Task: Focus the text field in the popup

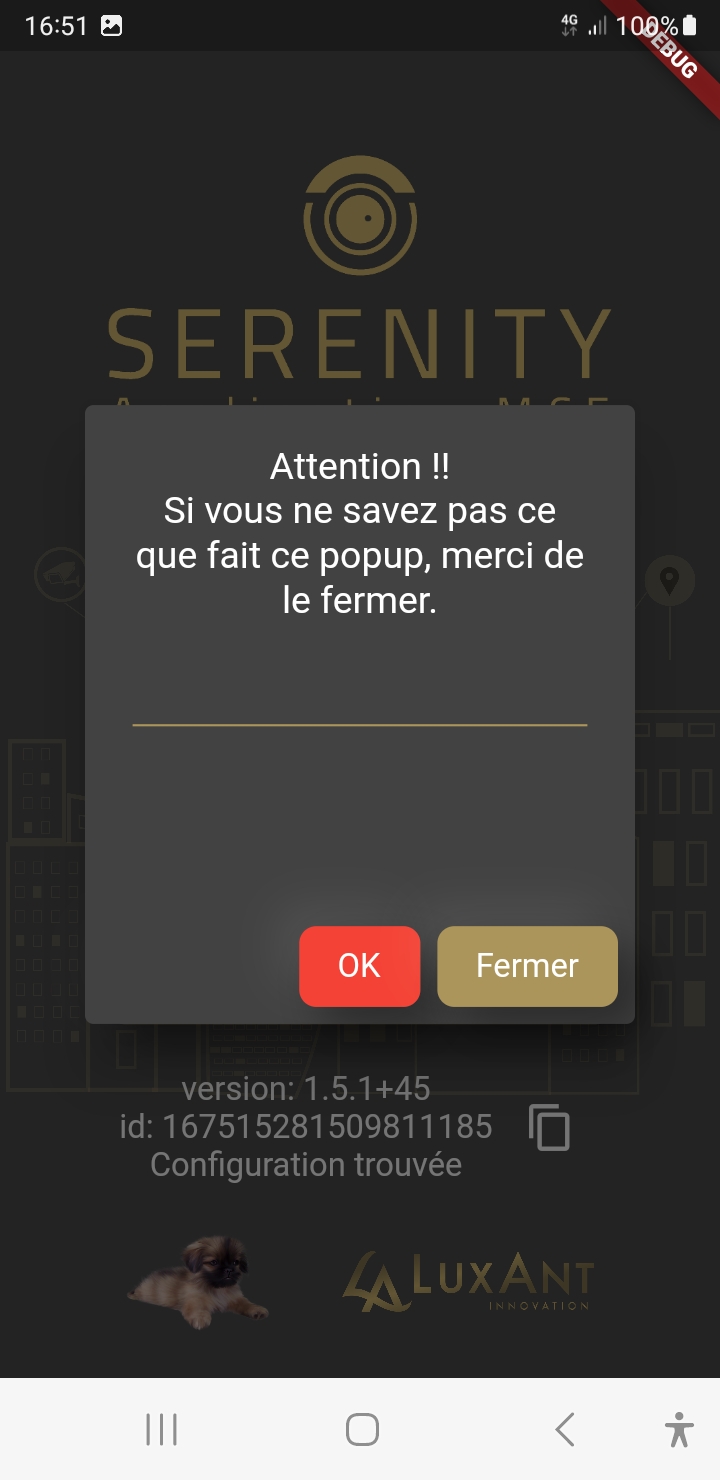Action: pos(359,701)
